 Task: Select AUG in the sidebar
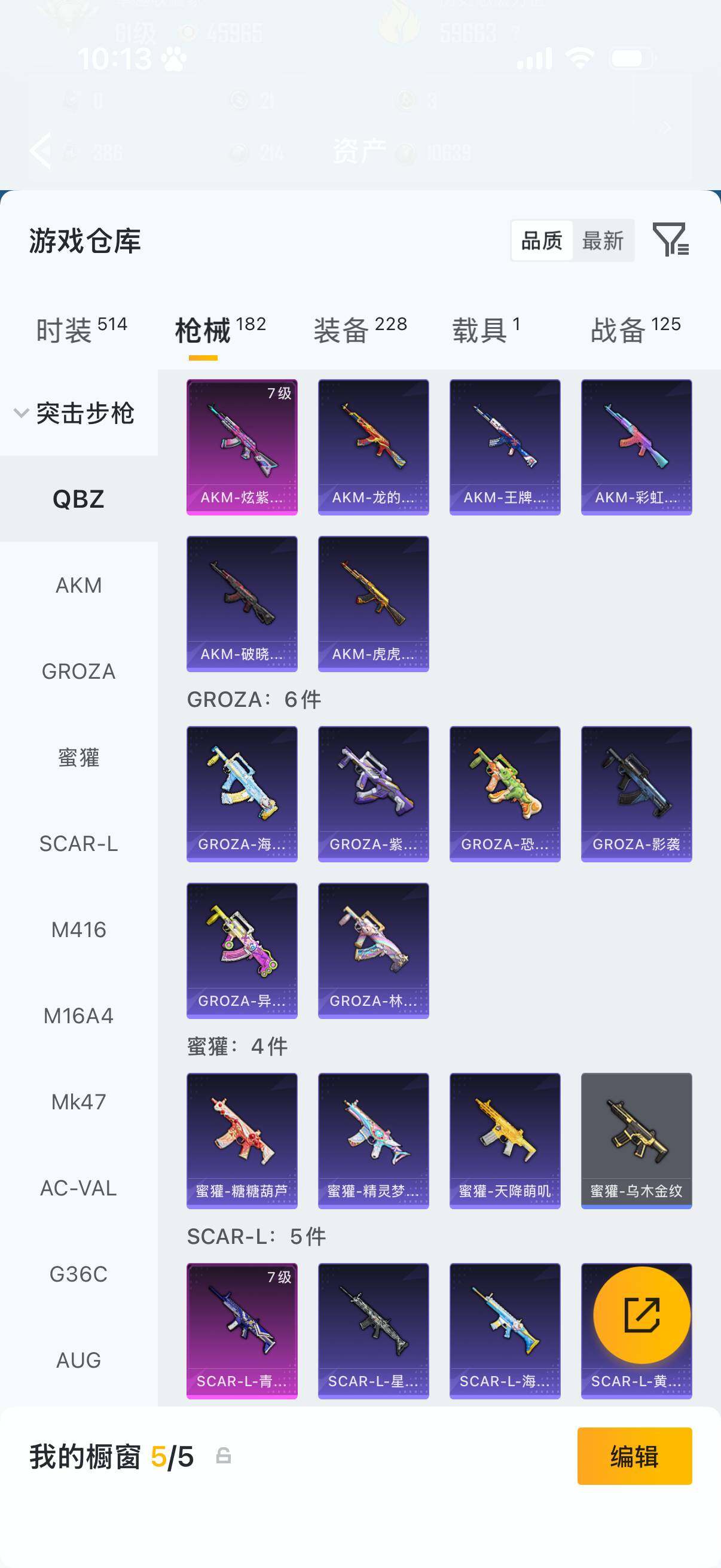[x=78, y=1360]
